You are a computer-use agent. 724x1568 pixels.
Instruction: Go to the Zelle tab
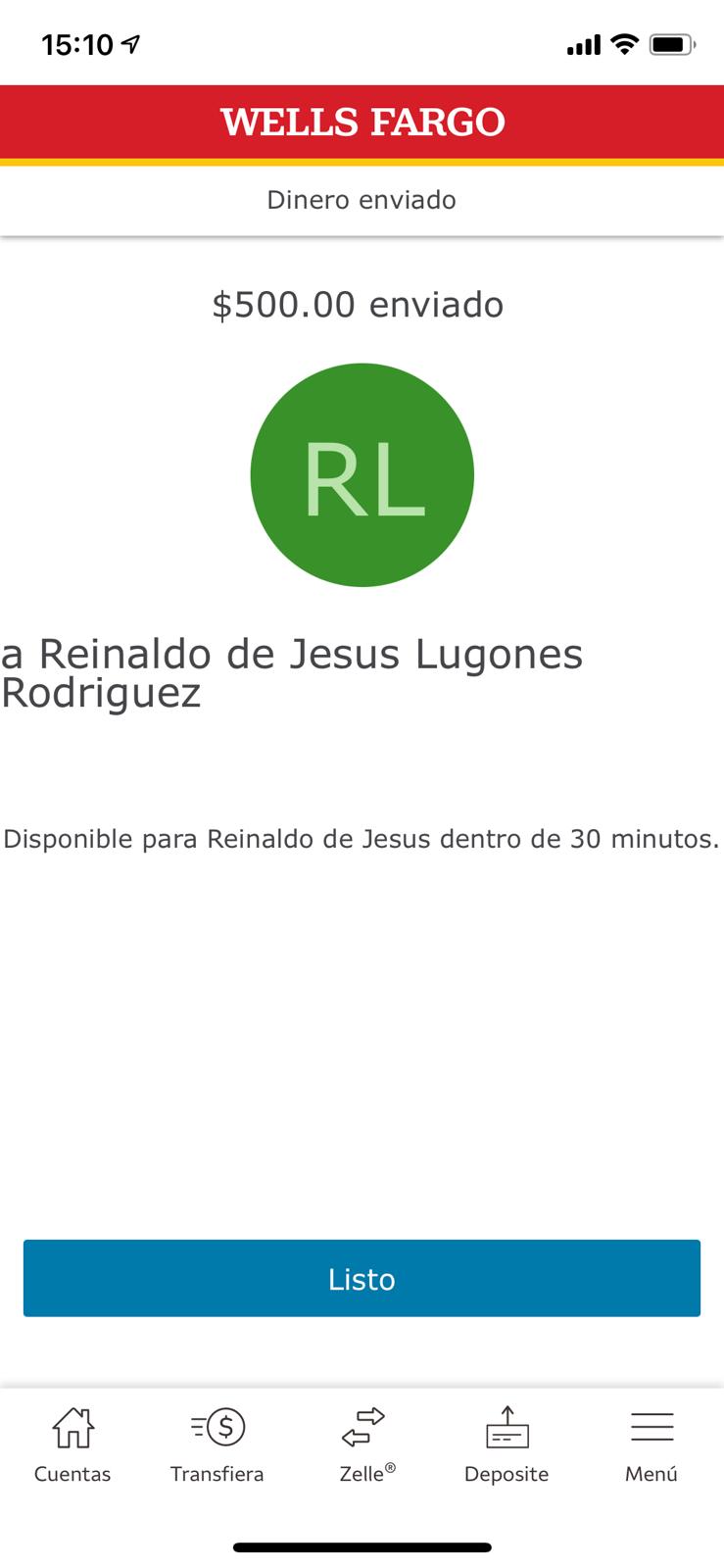tap(363, 1445)
